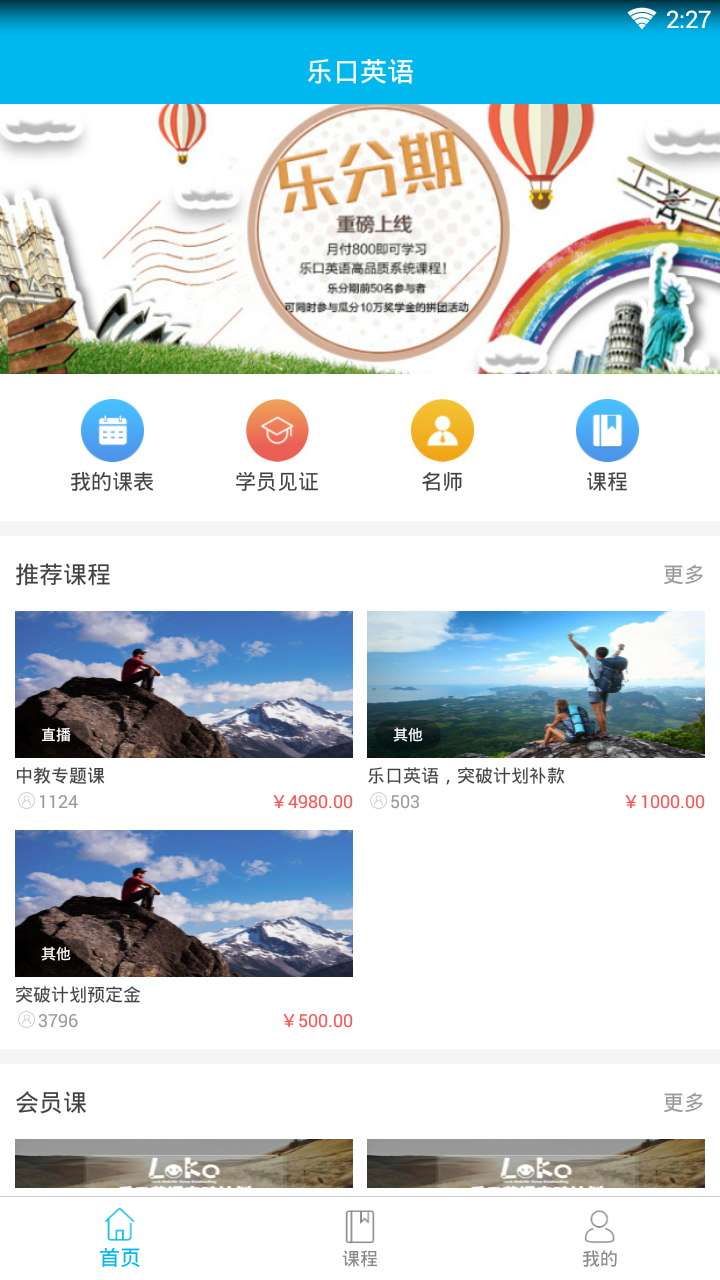Select the 学员见证 graduation cap icon
Image resolution: width=720 pixels, height=1280 pixels.
pyautogui.click(x=277, y=429)
